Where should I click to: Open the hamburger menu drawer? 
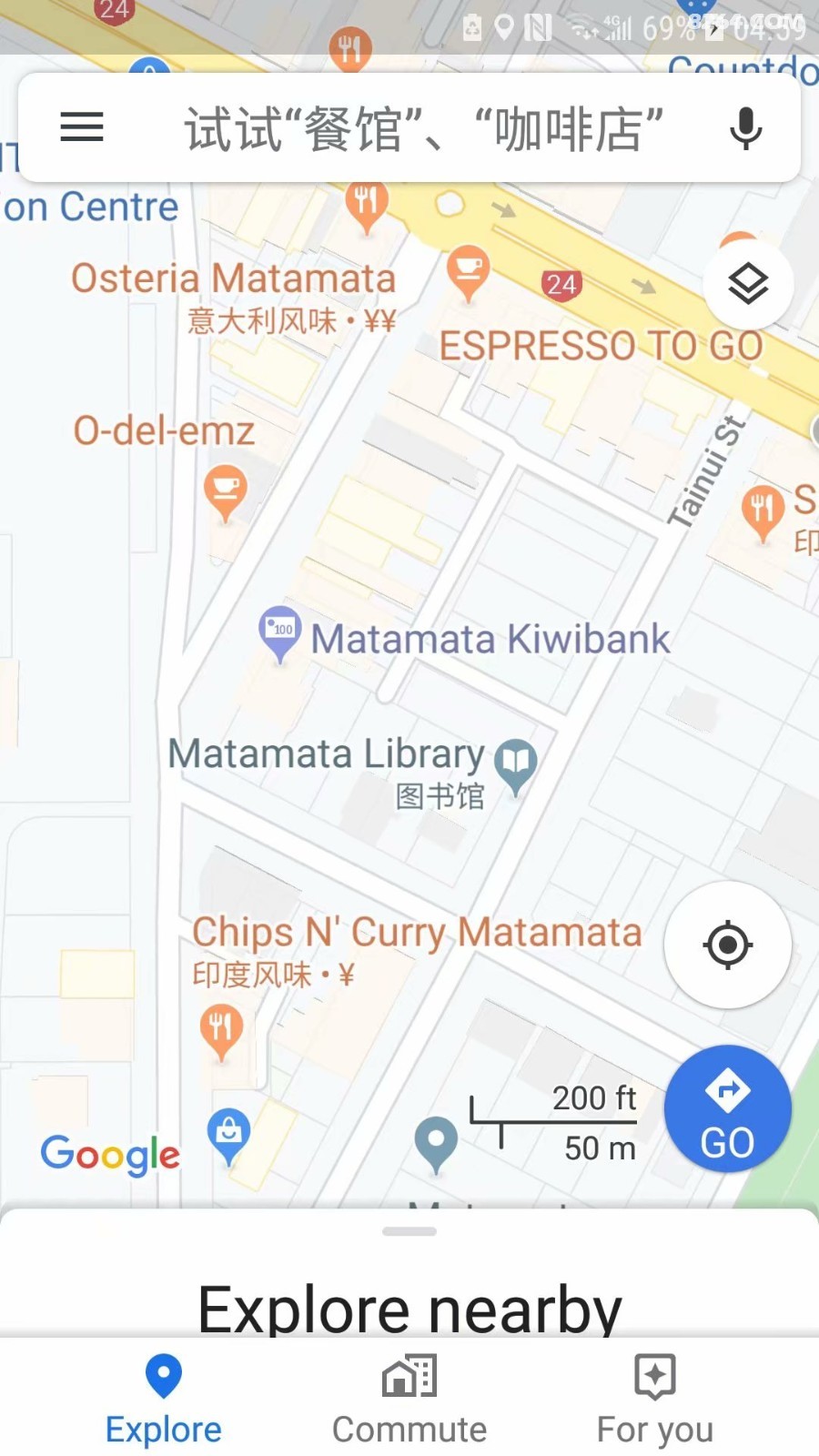click(x=82, y=127)
